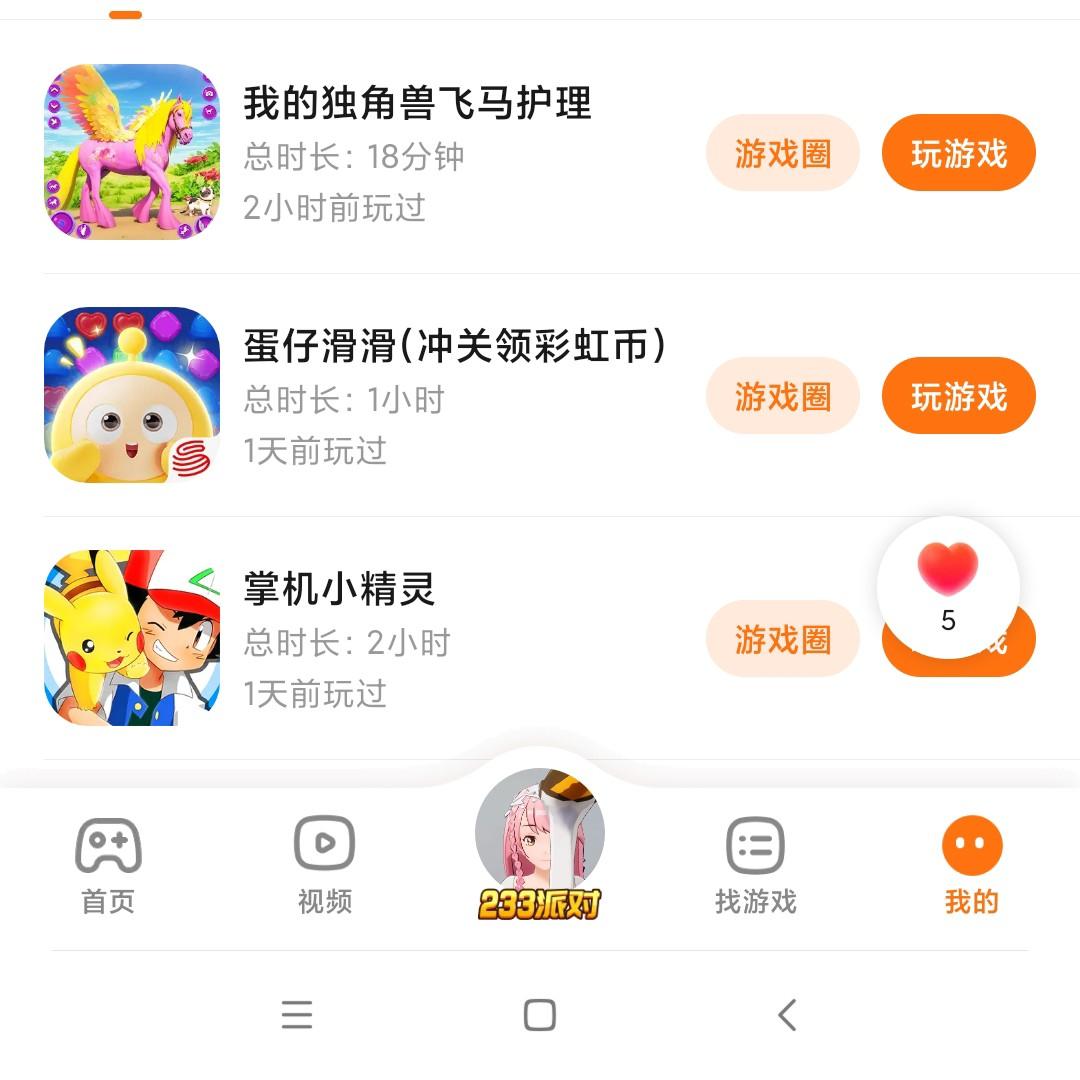Select the 我的 tab
The height and width of the screenshot is (1080, 1080).
coord(971,866)
